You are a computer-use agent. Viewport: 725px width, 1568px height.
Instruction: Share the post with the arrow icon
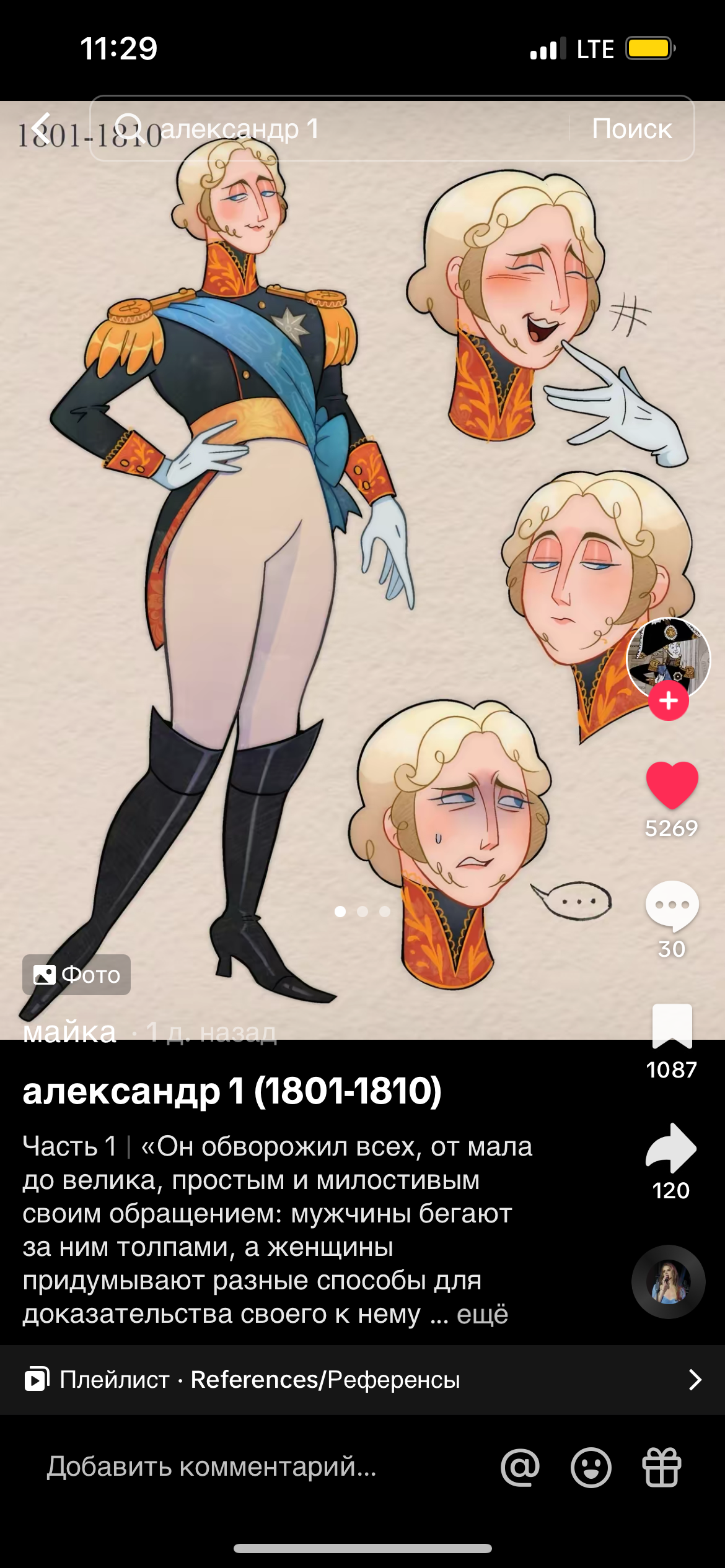coord(671,1148)
